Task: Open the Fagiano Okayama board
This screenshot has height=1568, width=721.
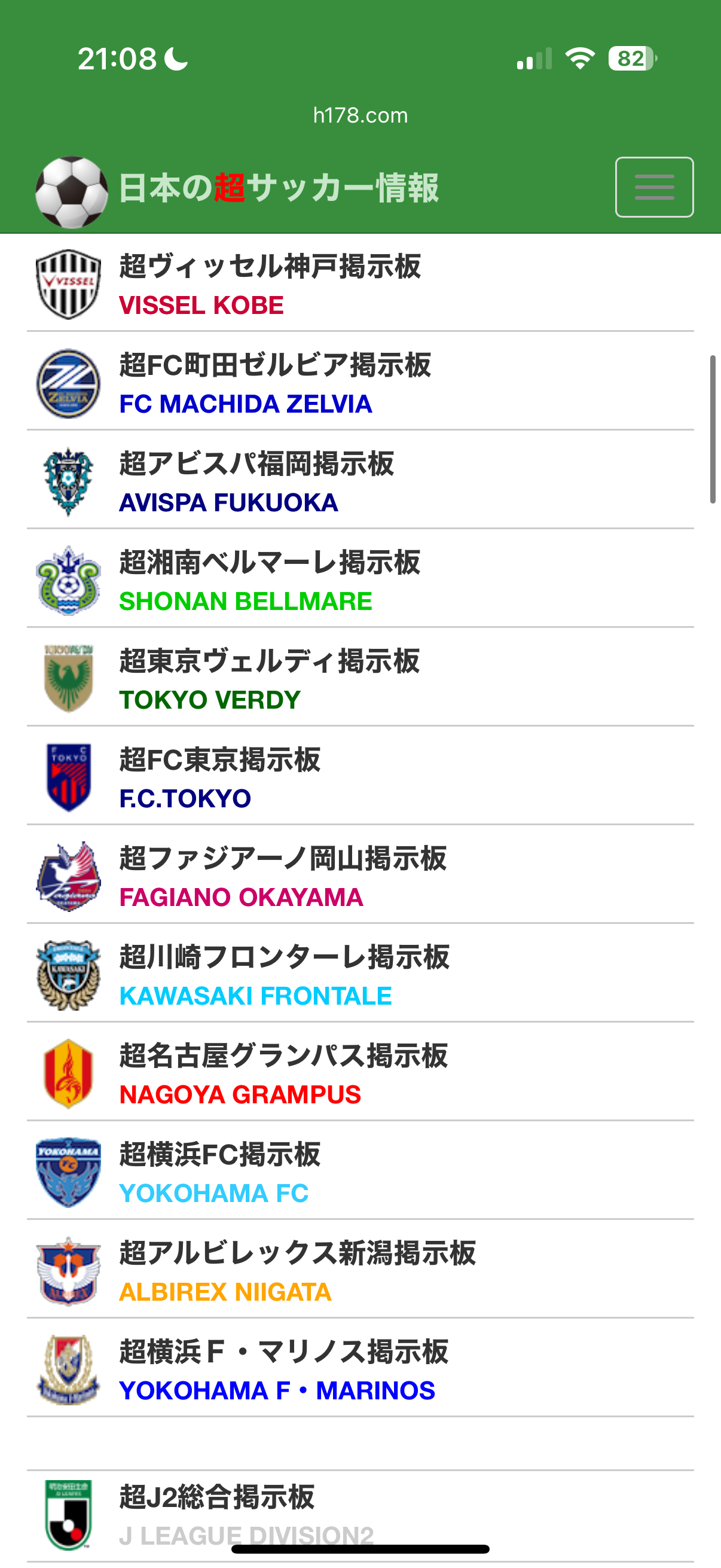Action: tap(360, 875)
